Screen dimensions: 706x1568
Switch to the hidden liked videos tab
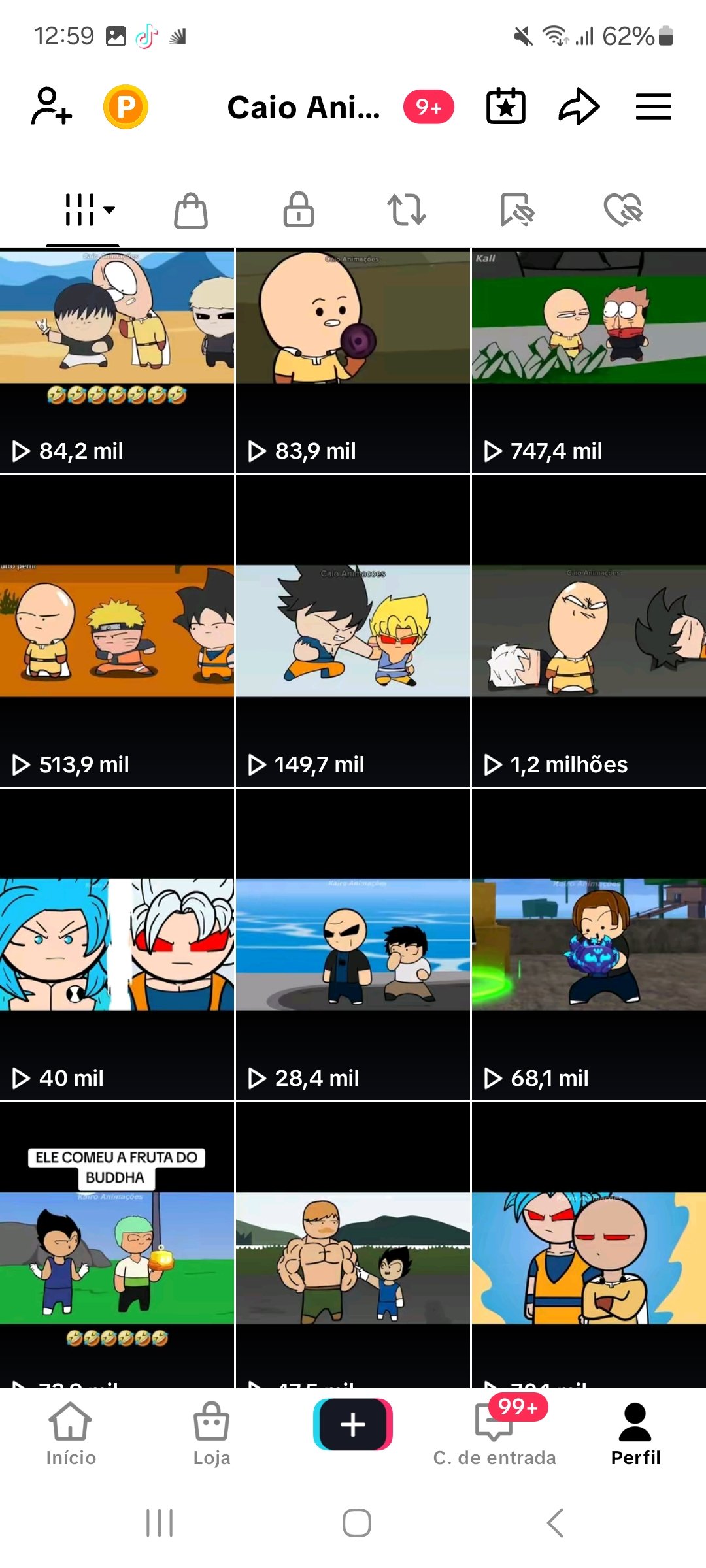(623, 210)
